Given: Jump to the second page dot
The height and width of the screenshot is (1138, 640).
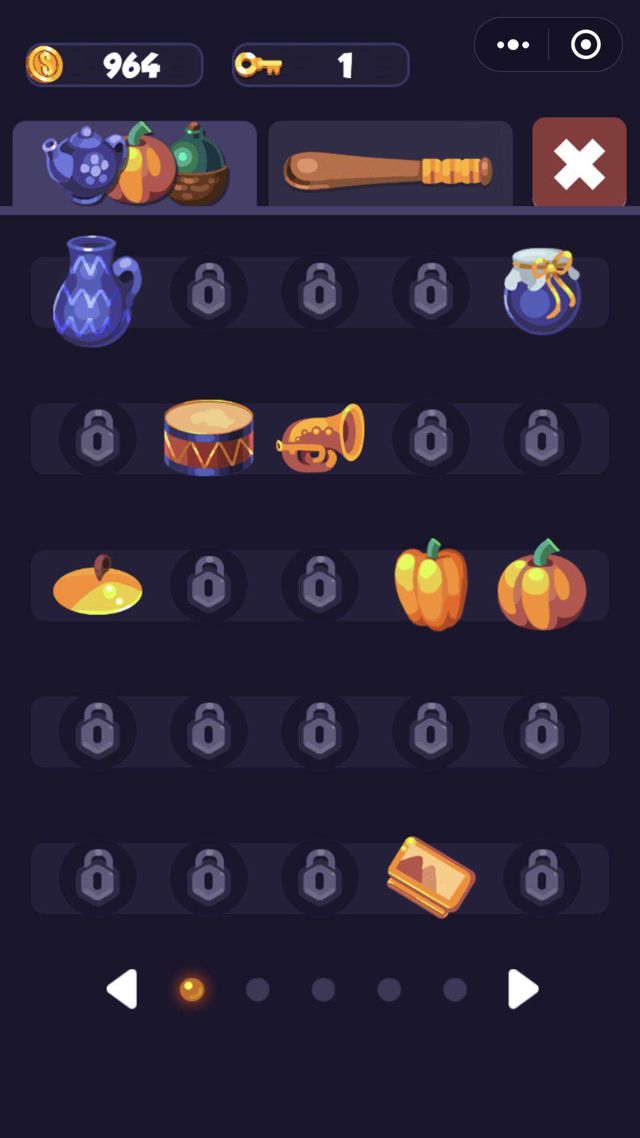Looking at the screenshot, I should [257, 989].
